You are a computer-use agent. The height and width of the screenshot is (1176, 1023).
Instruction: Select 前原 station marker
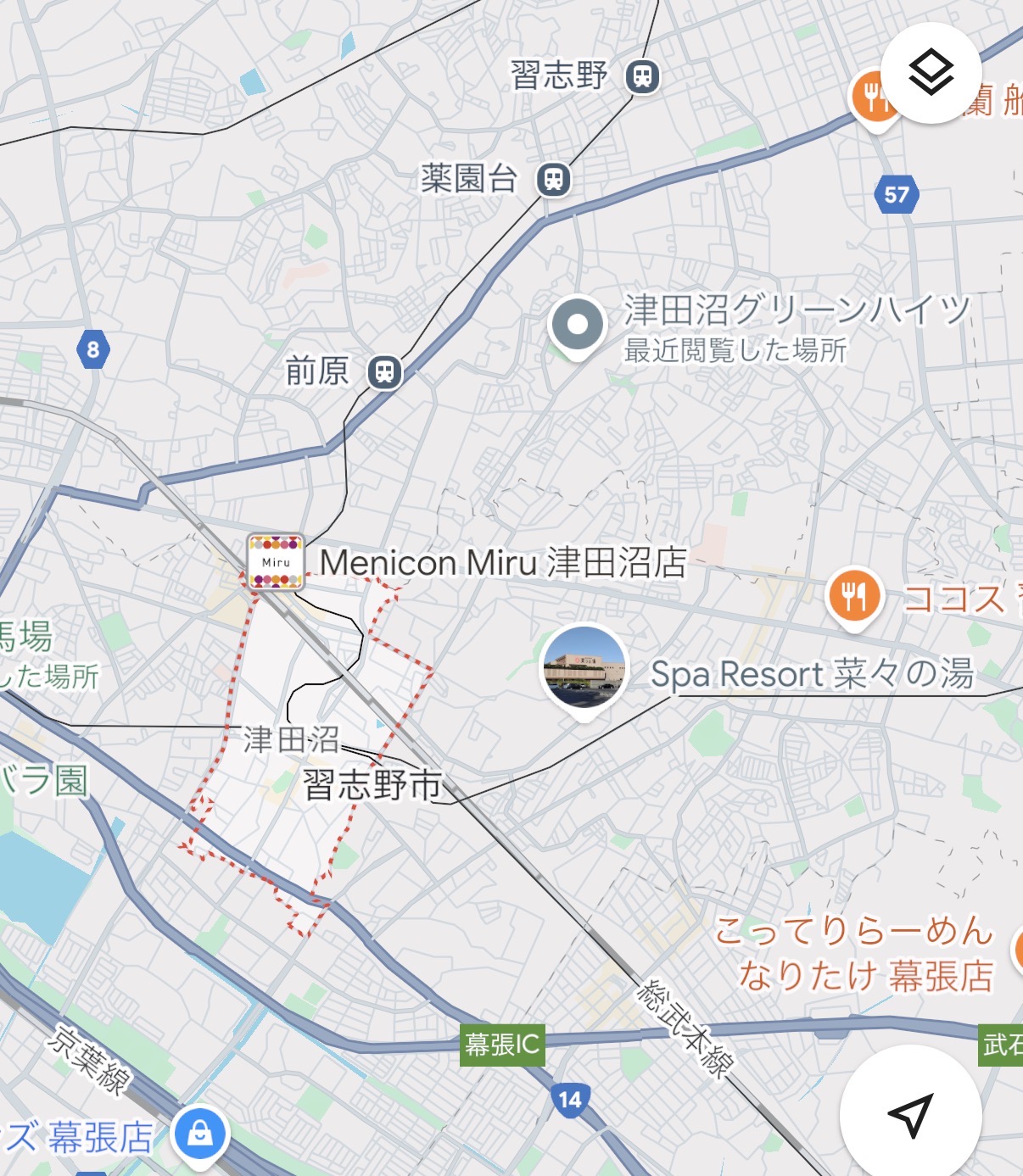pos(385,371)
